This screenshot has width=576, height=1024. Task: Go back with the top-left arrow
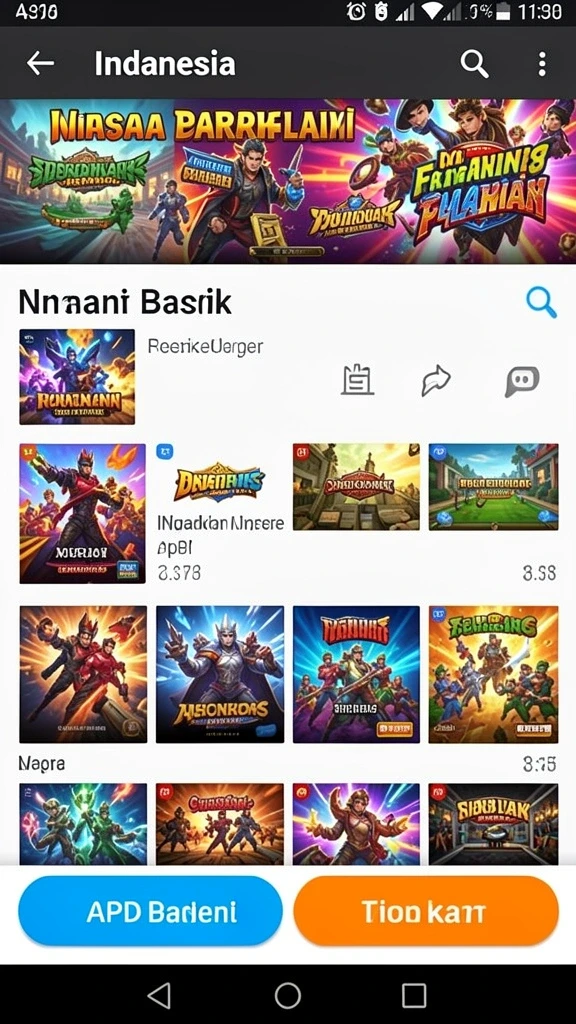pos(40,63)
